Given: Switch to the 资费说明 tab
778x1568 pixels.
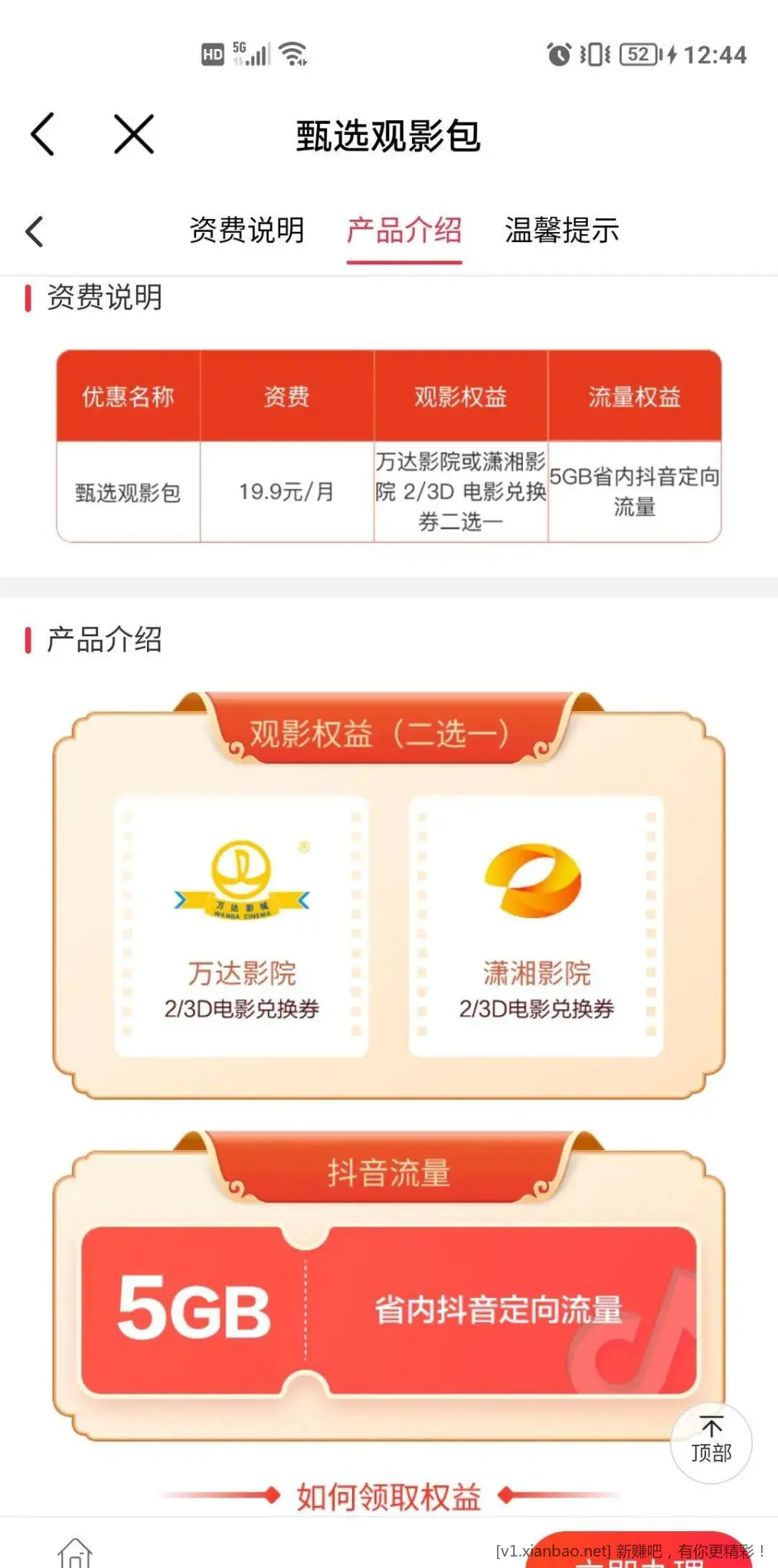Looking at the screenshot, I should coord(247,230).
